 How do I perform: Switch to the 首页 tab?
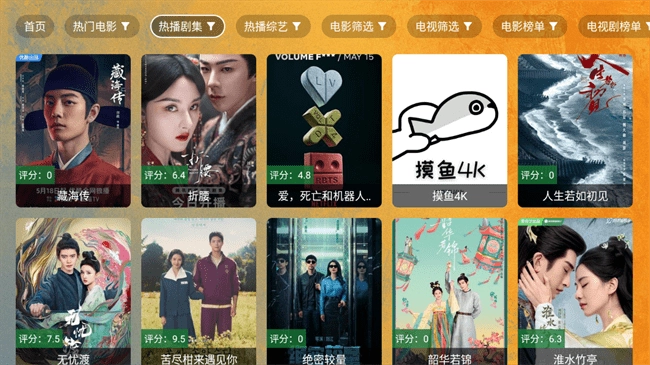tap(35, 27)
